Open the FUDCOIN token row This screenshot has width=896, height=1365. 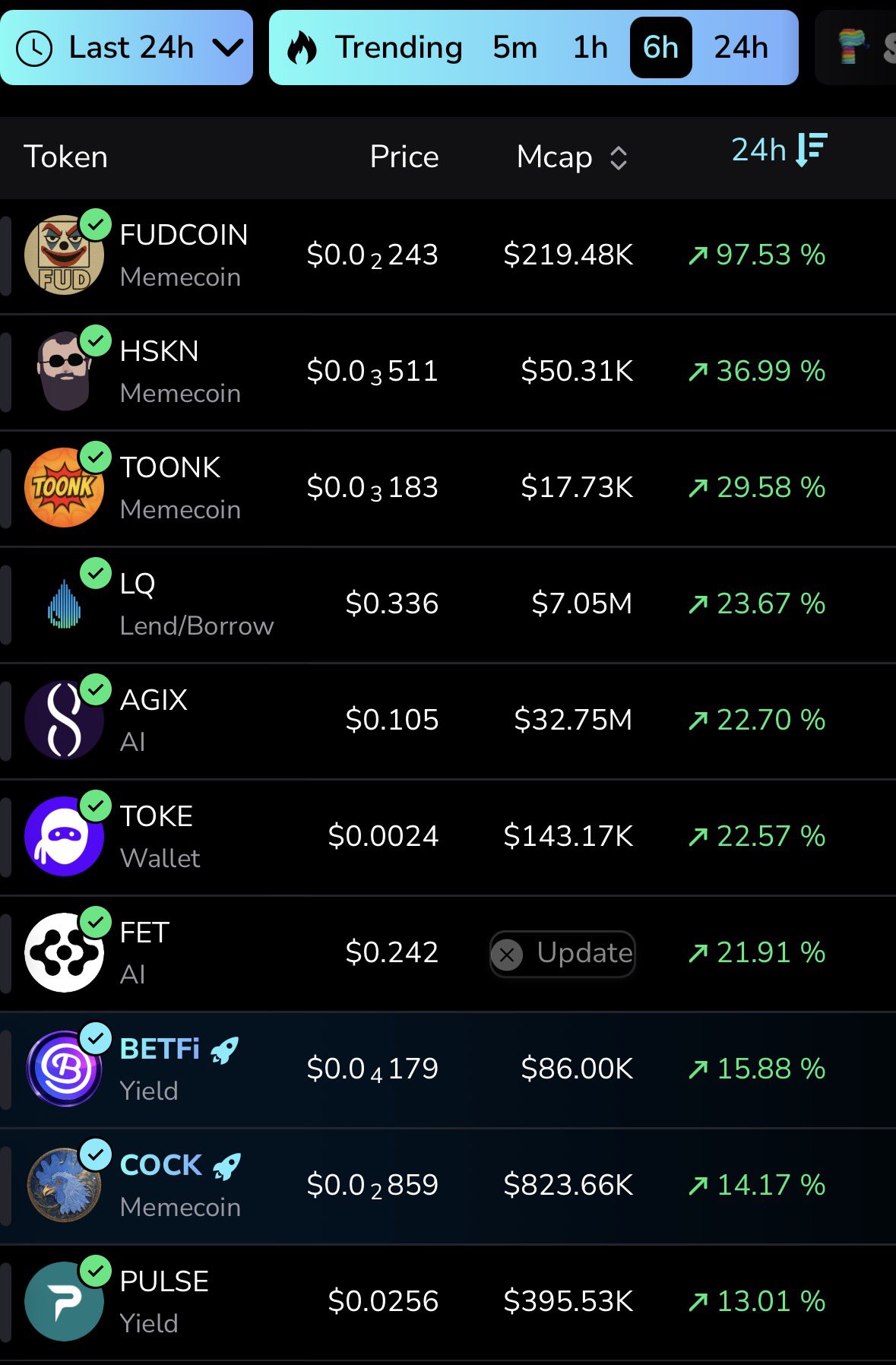pyautogui.click(x=183, y=255)
